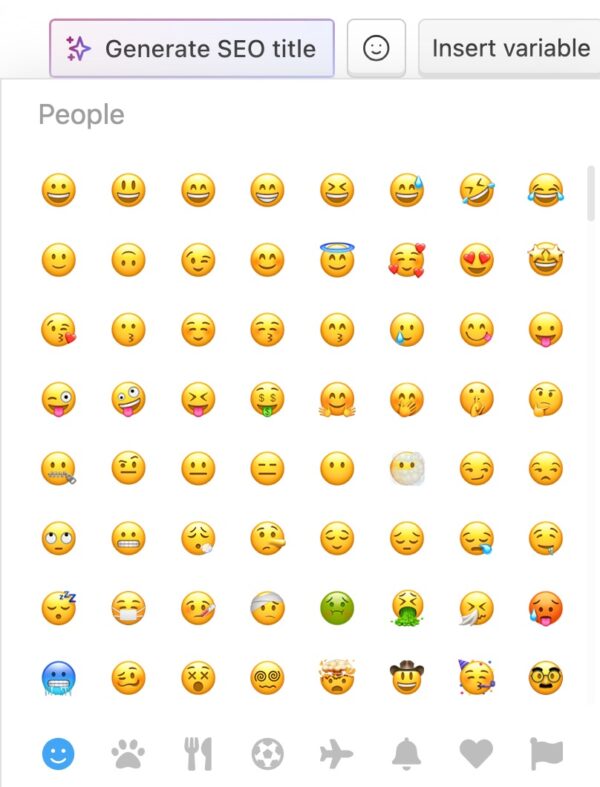600x787 pixels.
Task: Open the soccer ball Activities tab
Action: (x=267, y=754)
